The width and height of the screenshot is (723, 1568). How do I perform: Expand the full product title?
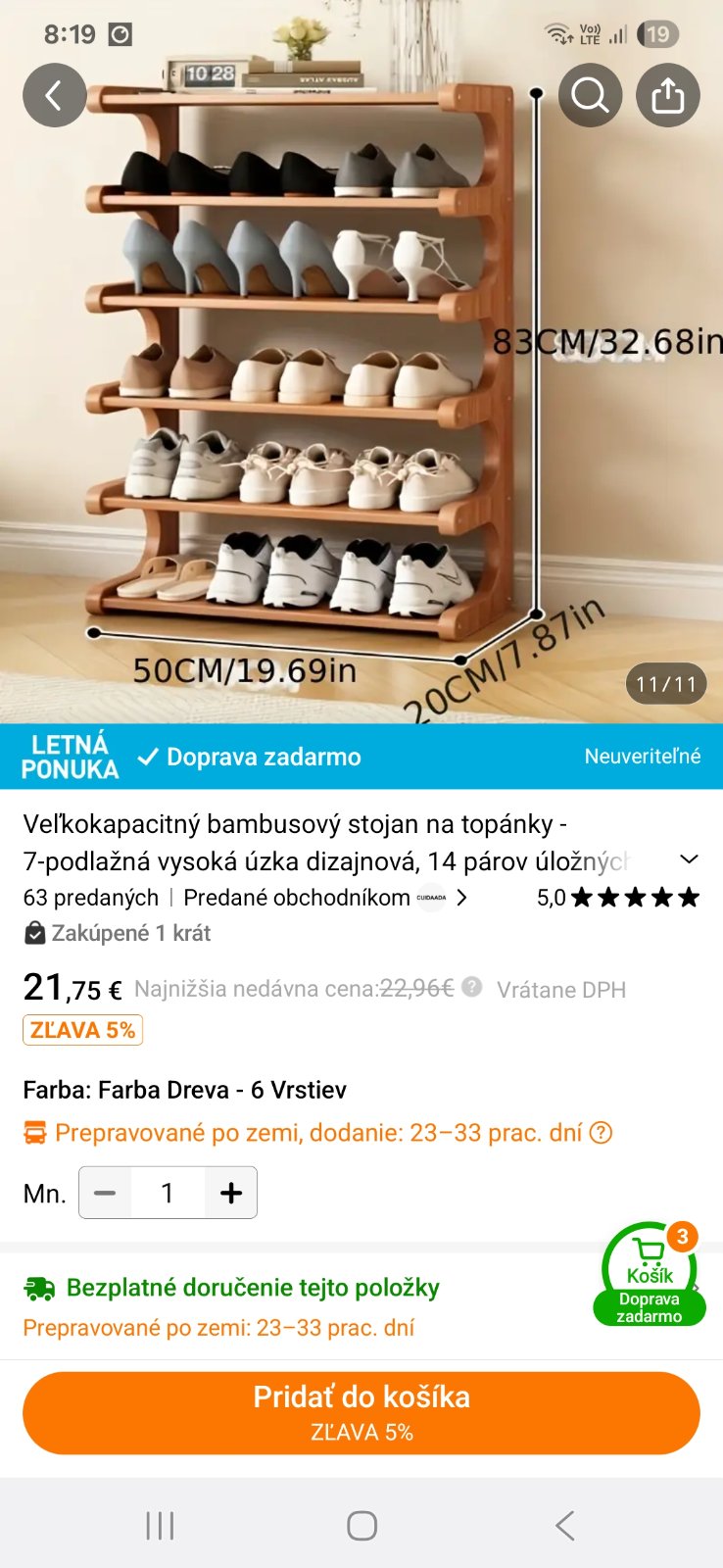689,859
